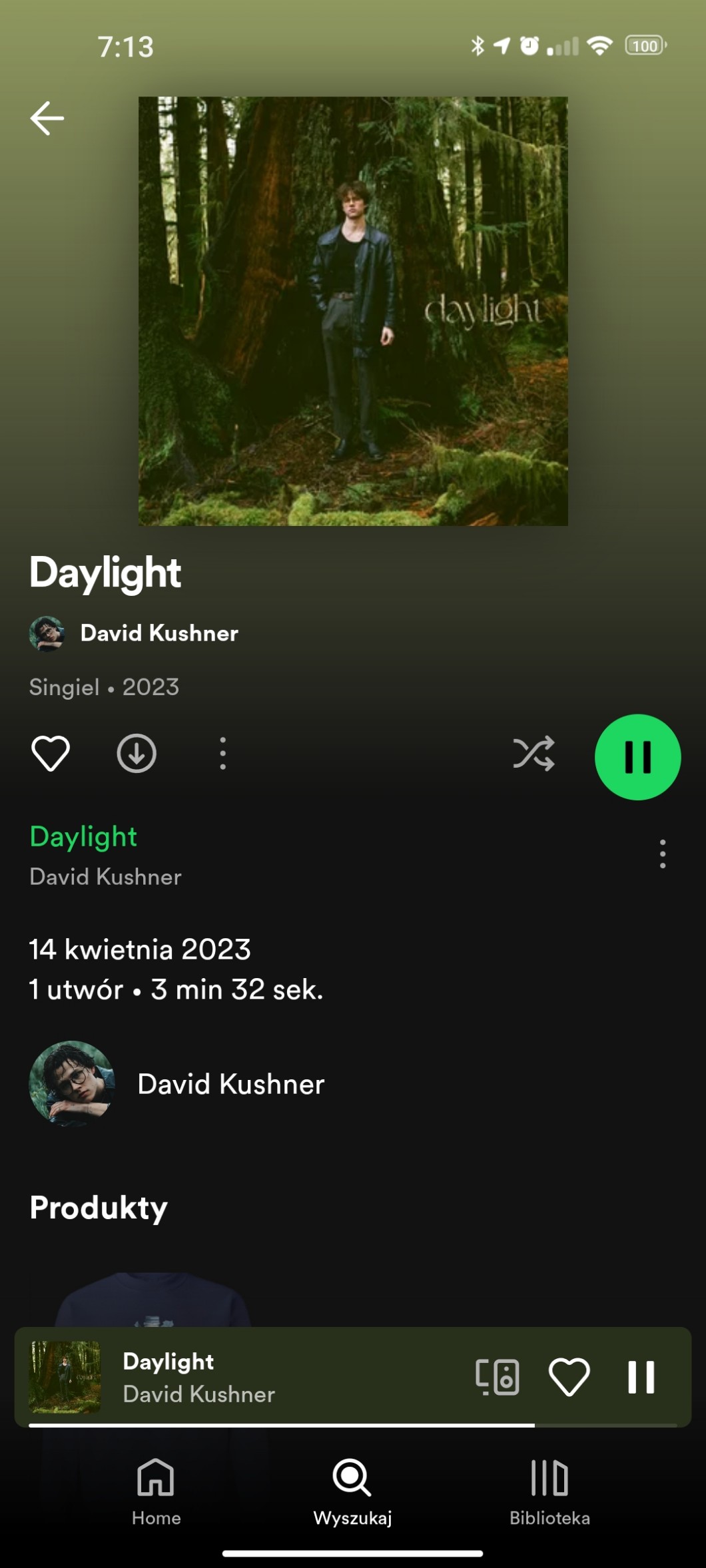Download the Daylight single
706x1568 pixels.
point(137,754)
